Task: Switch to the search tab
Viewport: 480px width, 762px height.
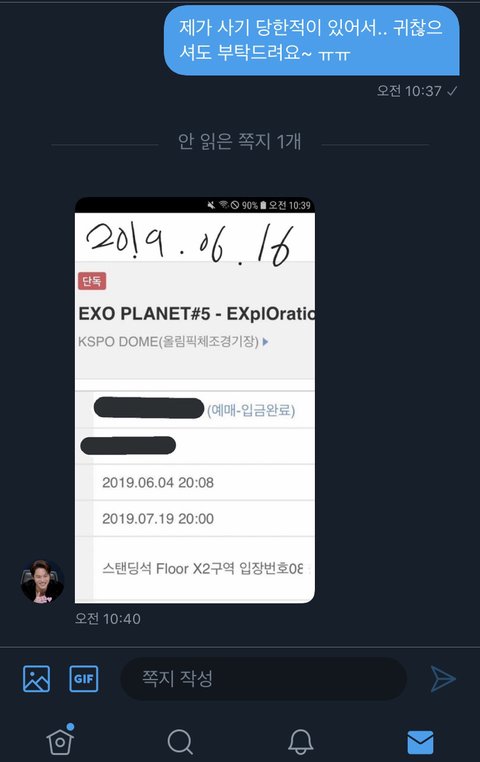Action: [180, 742]
